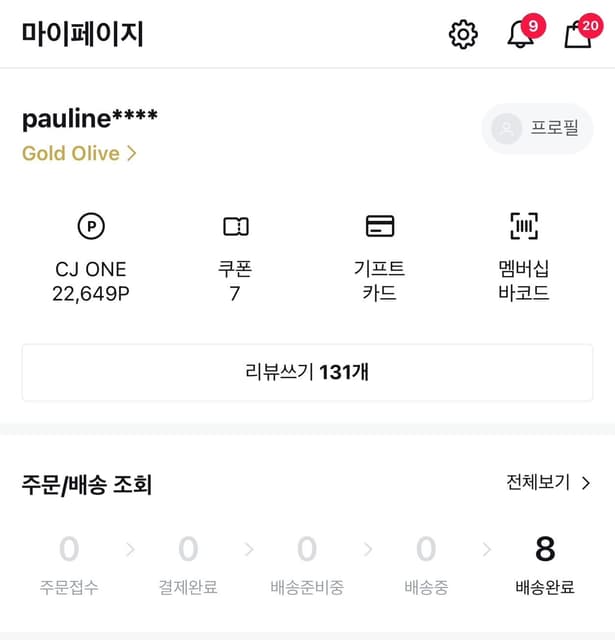Tap 리뷰쓰기 131개 button

tap(307, 372)
